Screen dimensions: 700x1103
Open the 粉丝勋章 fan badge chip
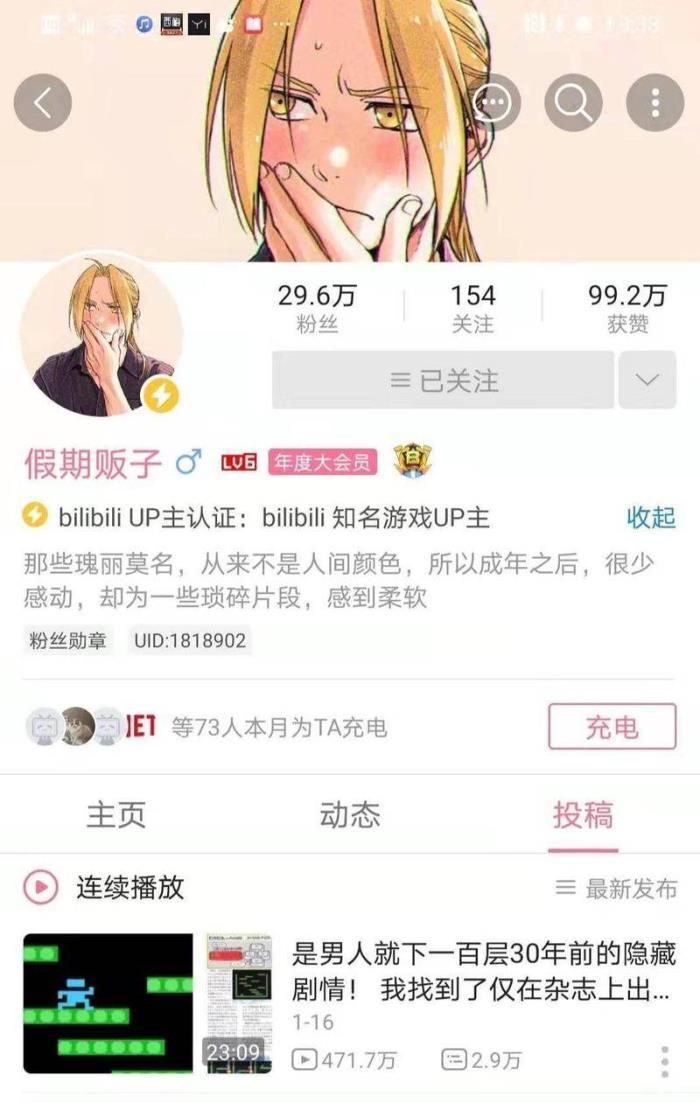pyautogui.click(x=68, y=640)
